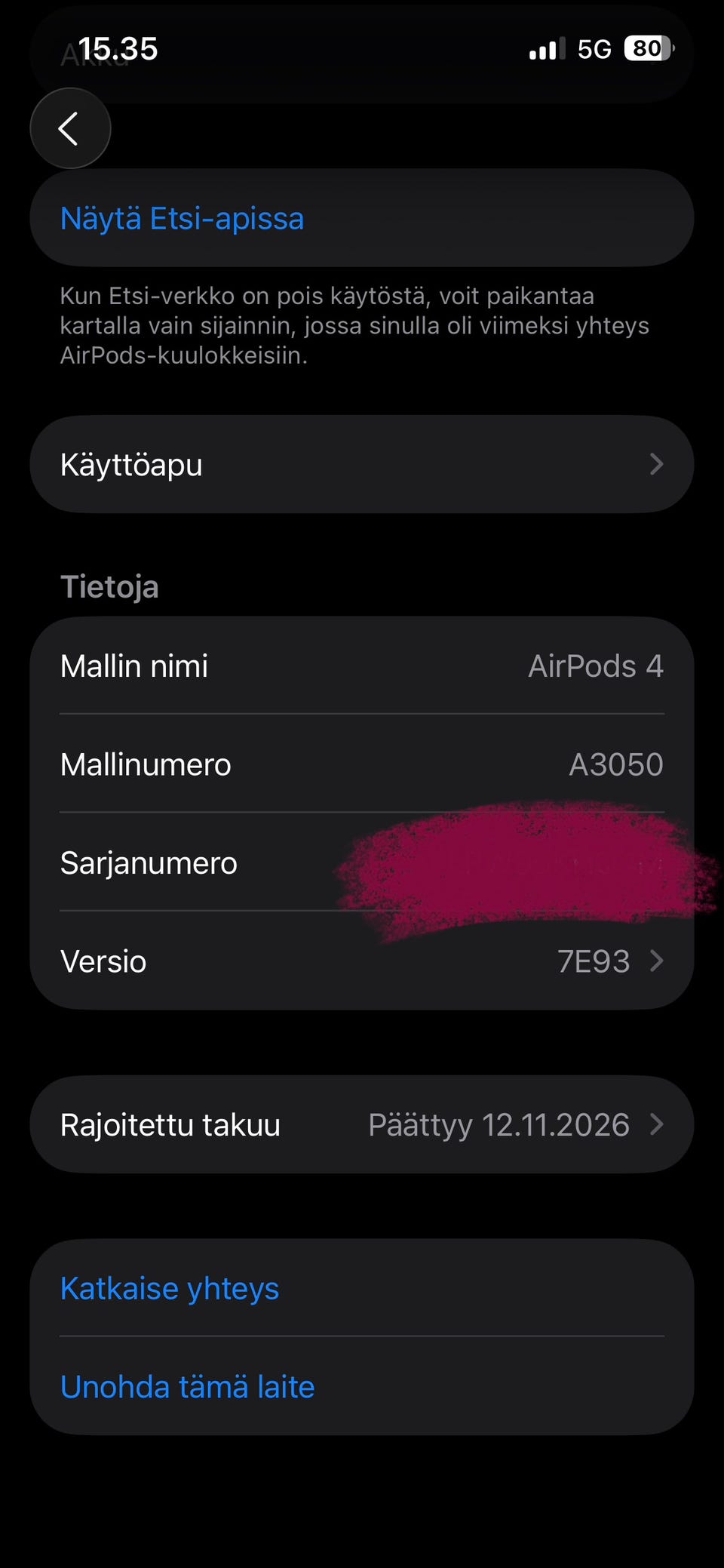Open the Käyttöapu settings row

362,464
